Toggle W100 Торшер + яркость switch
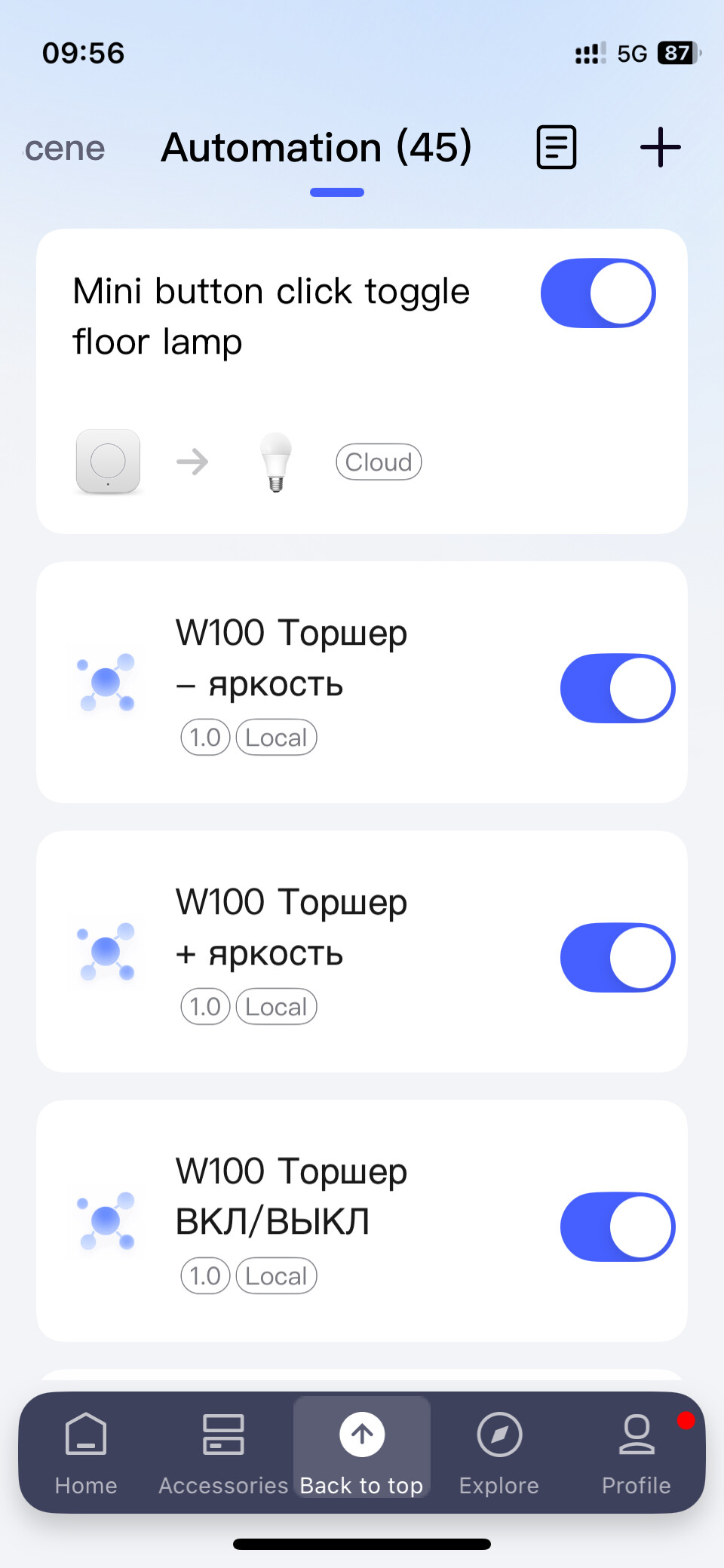 [617, 957]
